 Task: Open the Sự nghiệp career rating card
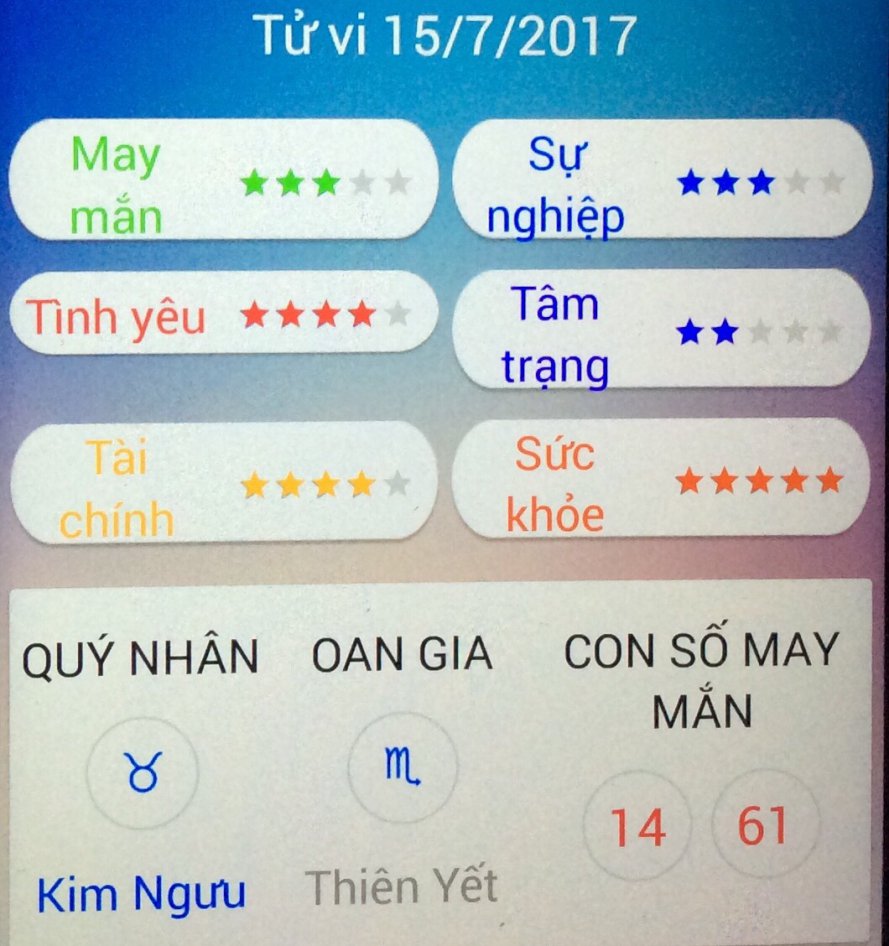662,180
